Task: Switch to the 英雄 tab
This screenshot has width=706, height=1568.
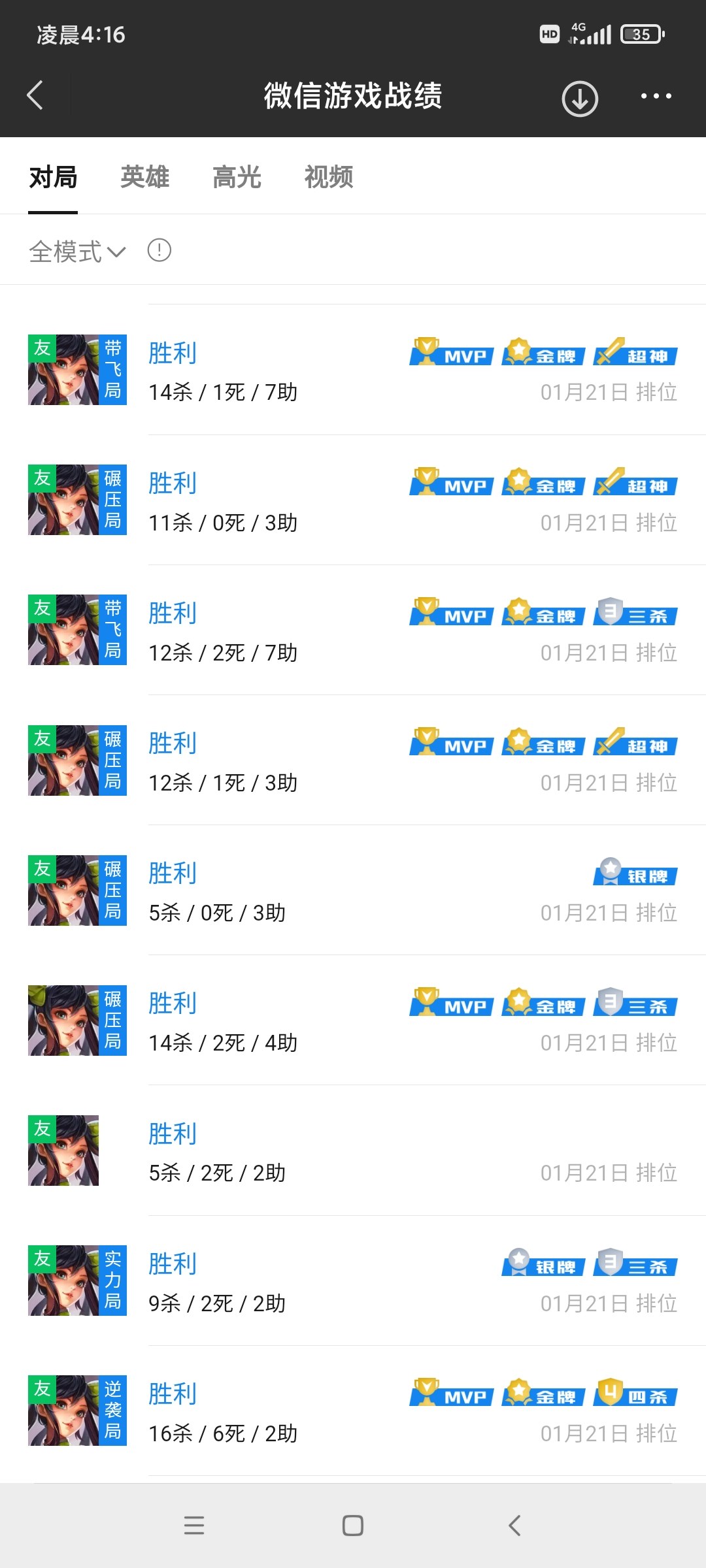Action: coord(145,177)
